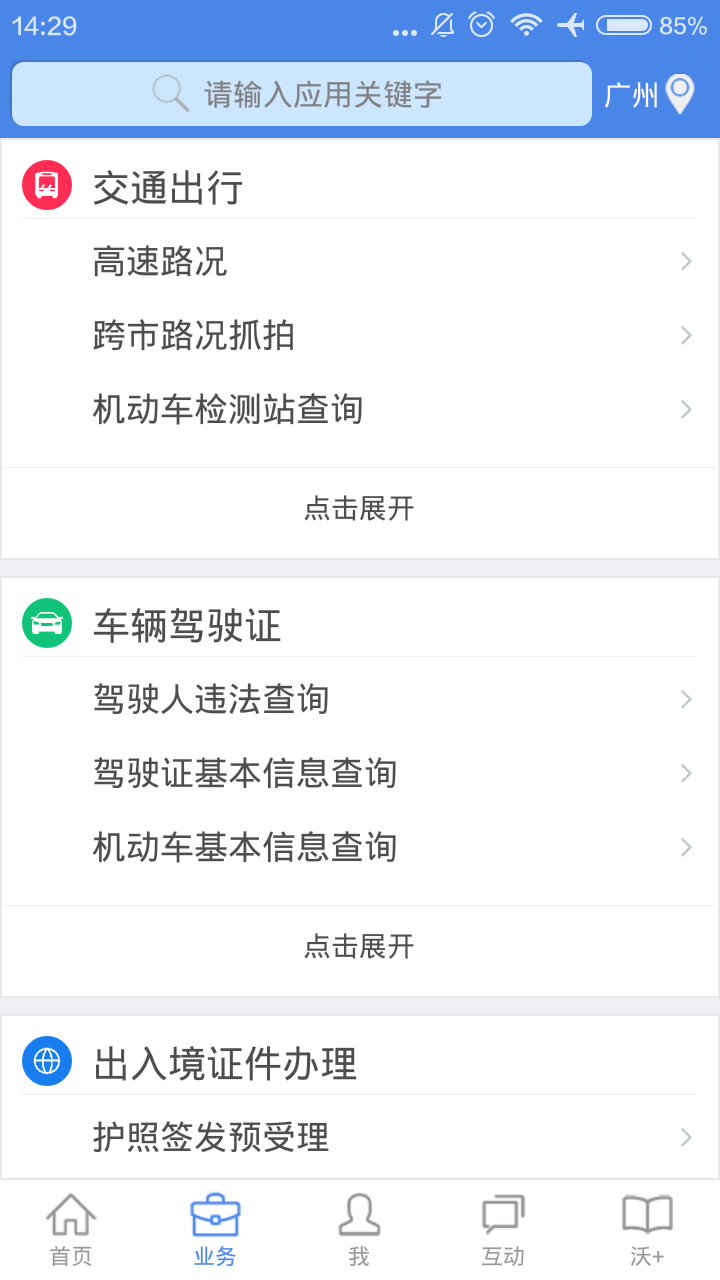Tap the arrow beside 护照签发预受理
This screenshot has width=720, height=1280.
click(x=685, y=1137)
